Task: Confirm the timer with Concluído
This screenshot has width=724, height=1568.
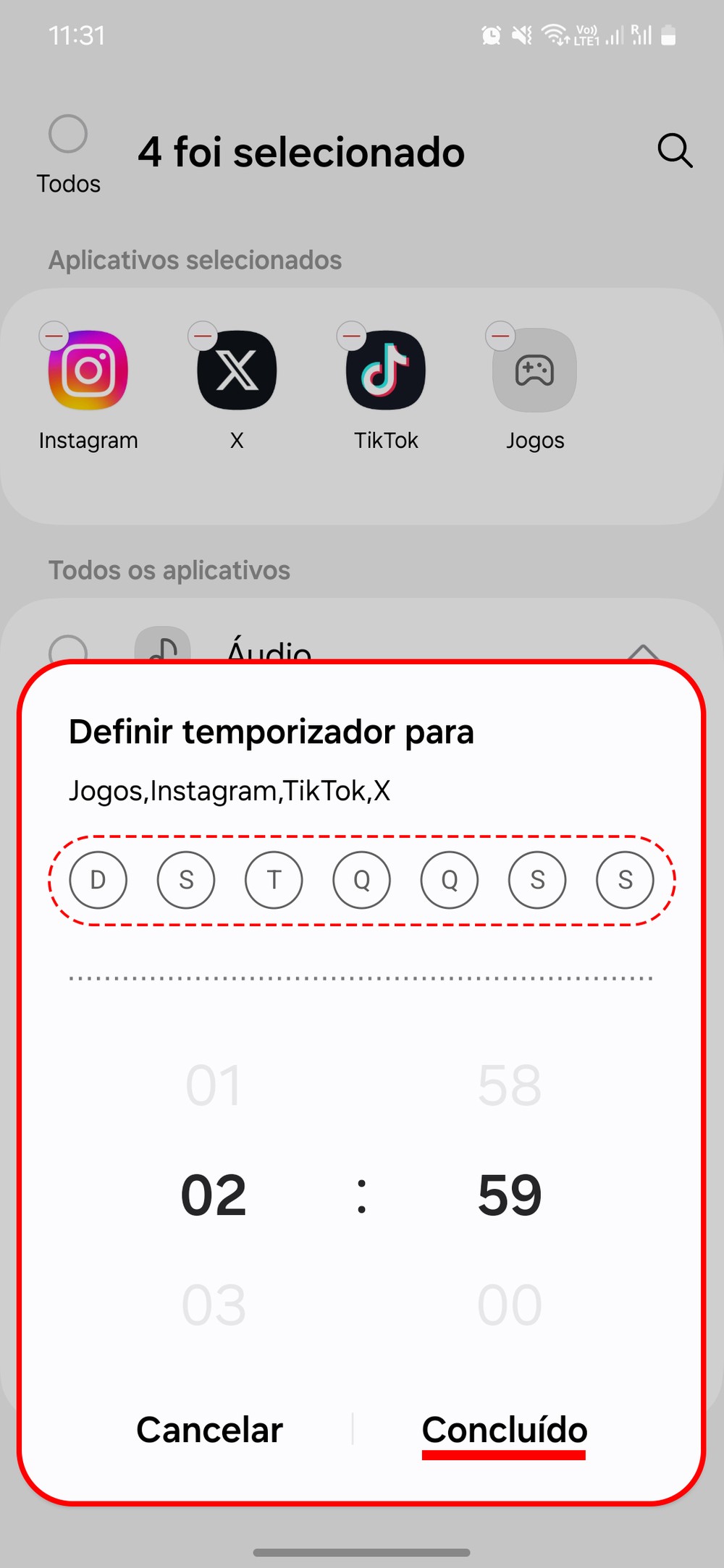Action: (504, 1430)
